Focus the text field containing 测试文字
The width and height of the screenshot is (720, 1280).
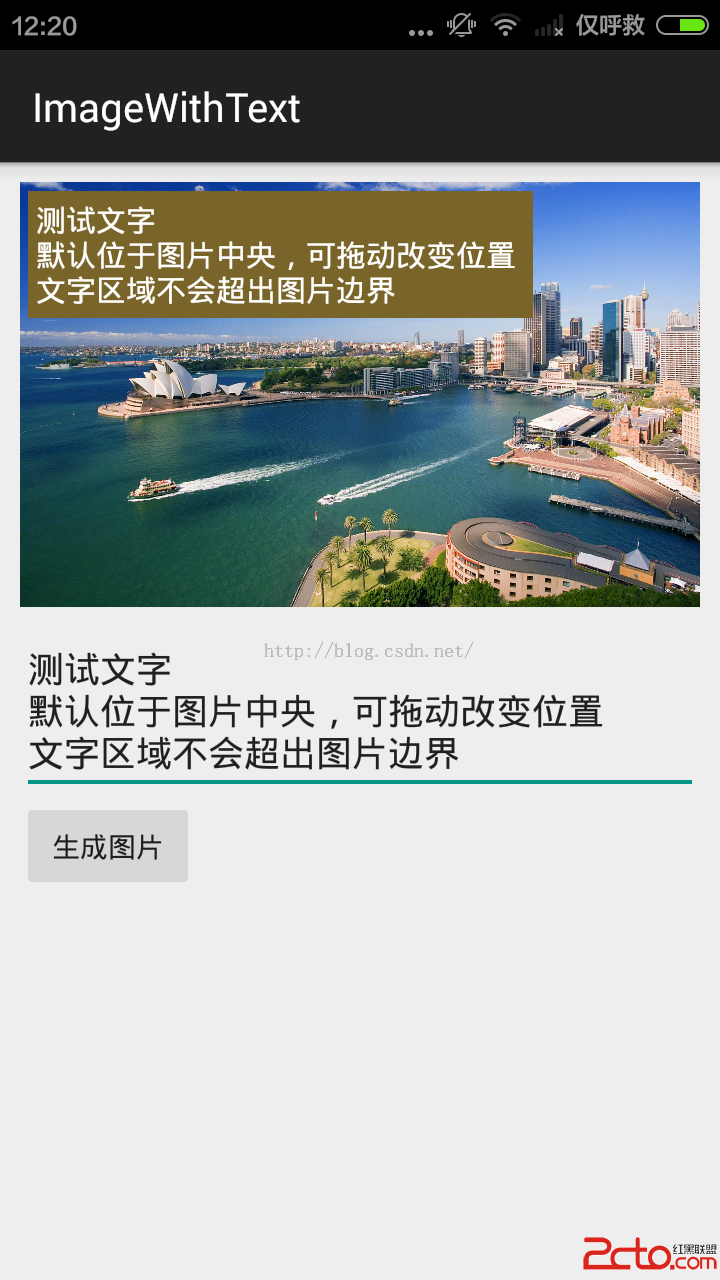[x=358, y=711]
